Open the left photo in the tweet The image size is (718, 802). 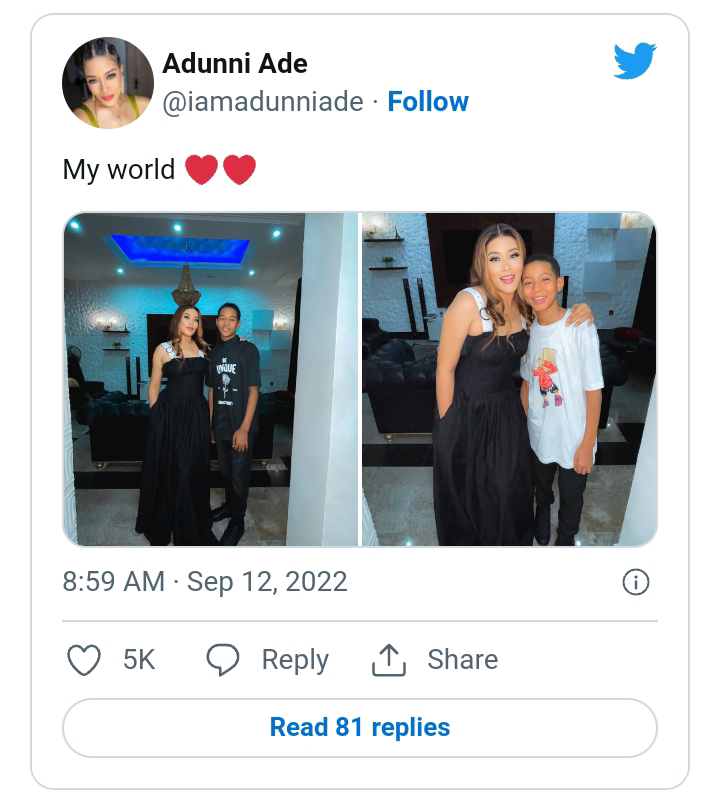[210, 380]
